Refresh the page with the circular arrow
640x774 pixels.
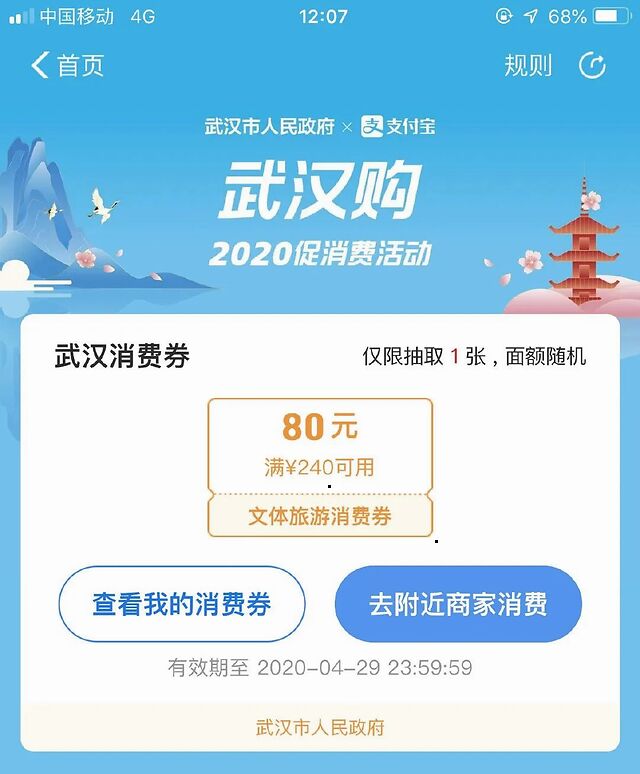(592, 66)
